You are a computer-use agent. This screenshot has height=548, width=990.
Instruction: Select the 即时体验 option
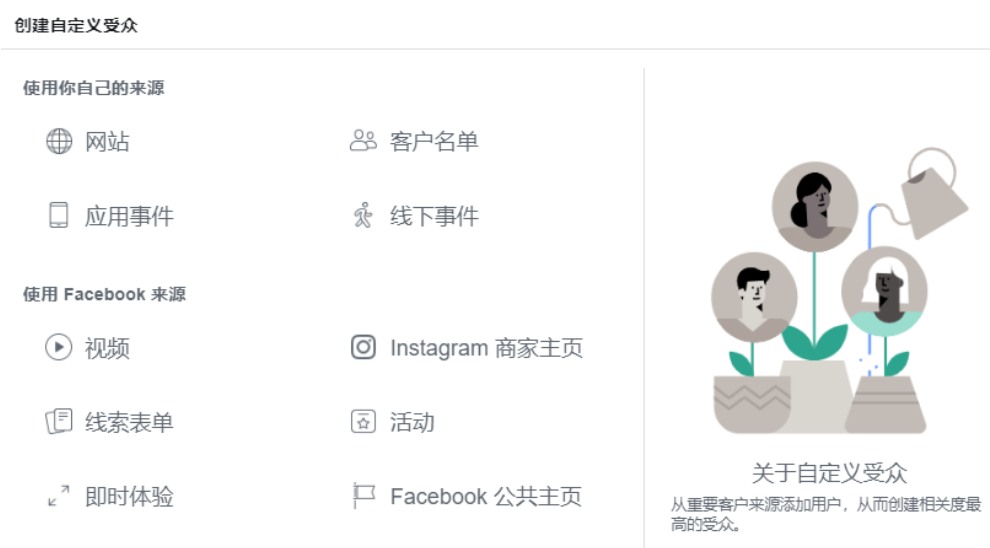(128, 496)
